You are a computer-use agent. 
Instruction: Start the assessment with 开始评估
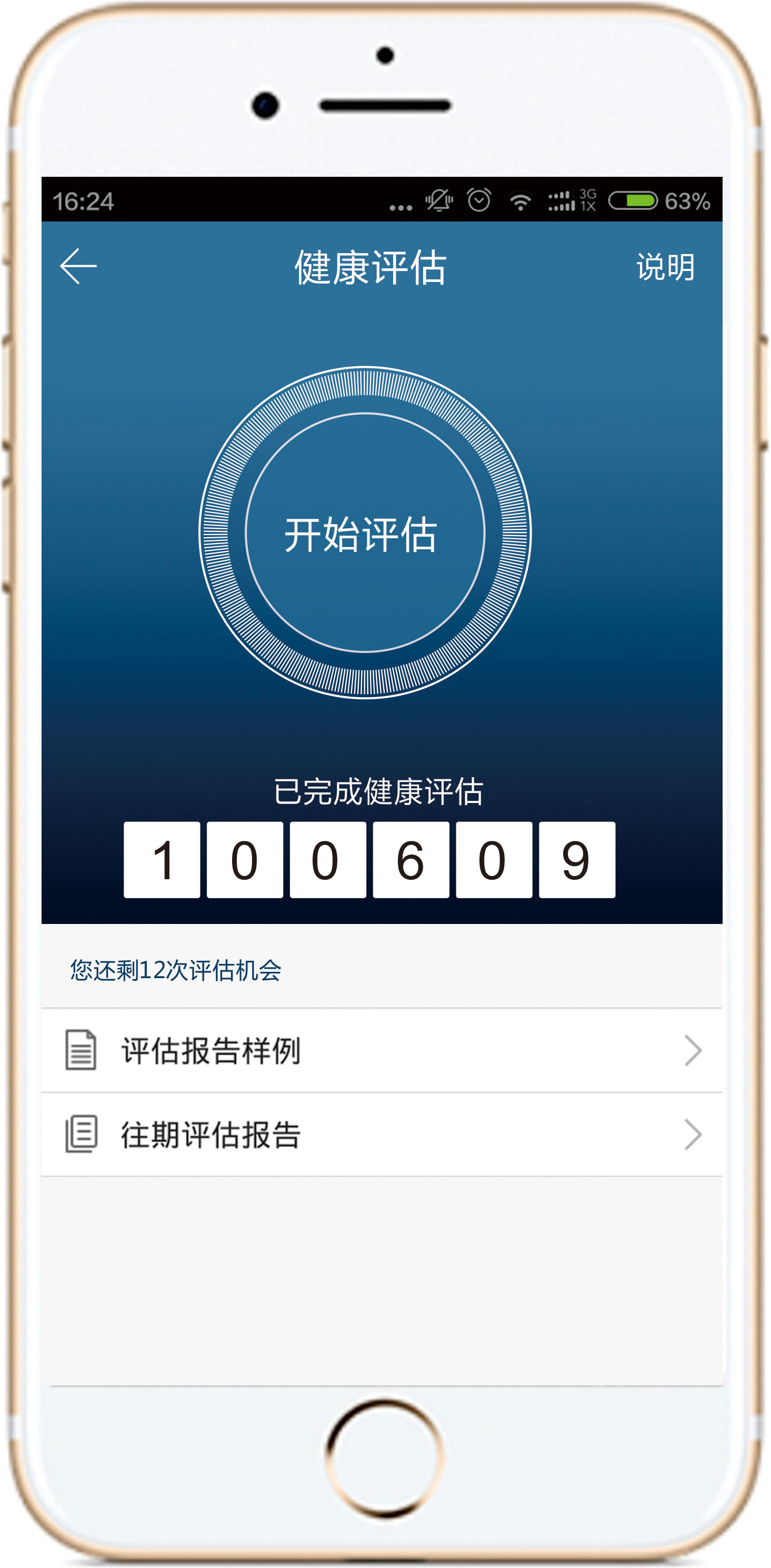(x=365, y=533)
